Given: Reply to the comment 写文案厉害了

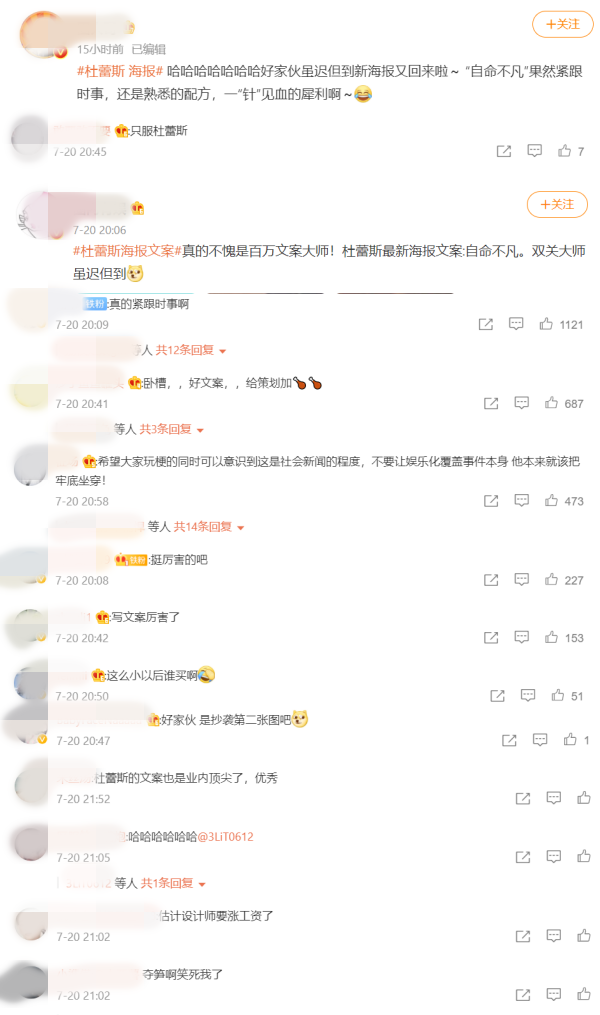Looking at the screenshot, I should 520,637.
